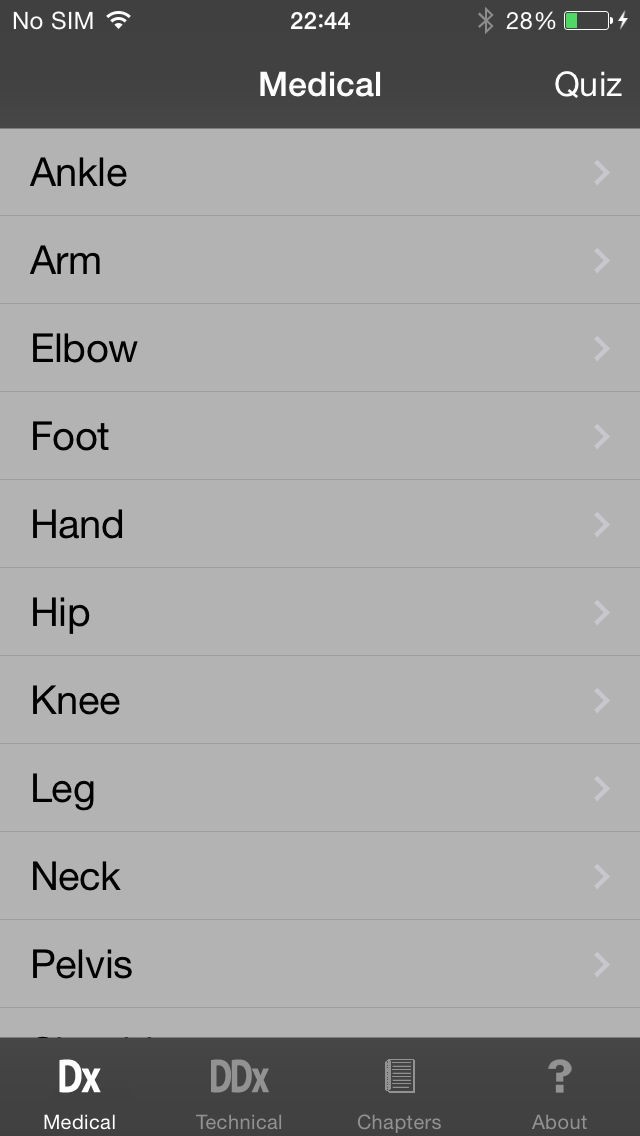
Task: Open the About tab
Action: 559,1092
